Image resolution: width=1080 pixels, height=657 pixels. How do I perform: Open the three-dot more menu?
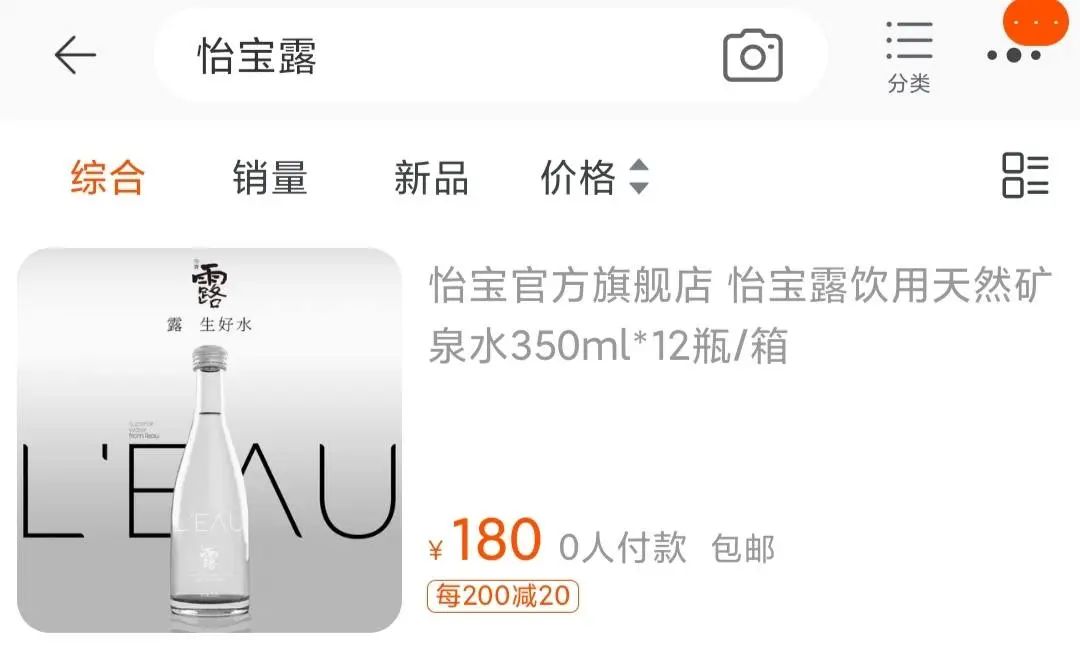coord(1014,54)
